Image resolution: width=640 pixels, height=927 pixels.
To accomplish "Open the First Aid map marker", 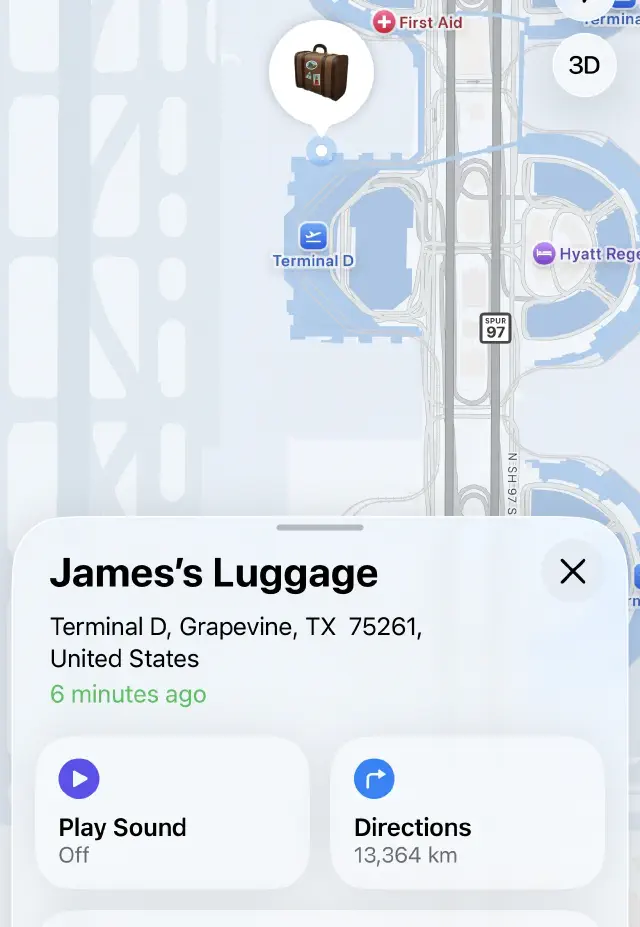I will click(384, 21).
